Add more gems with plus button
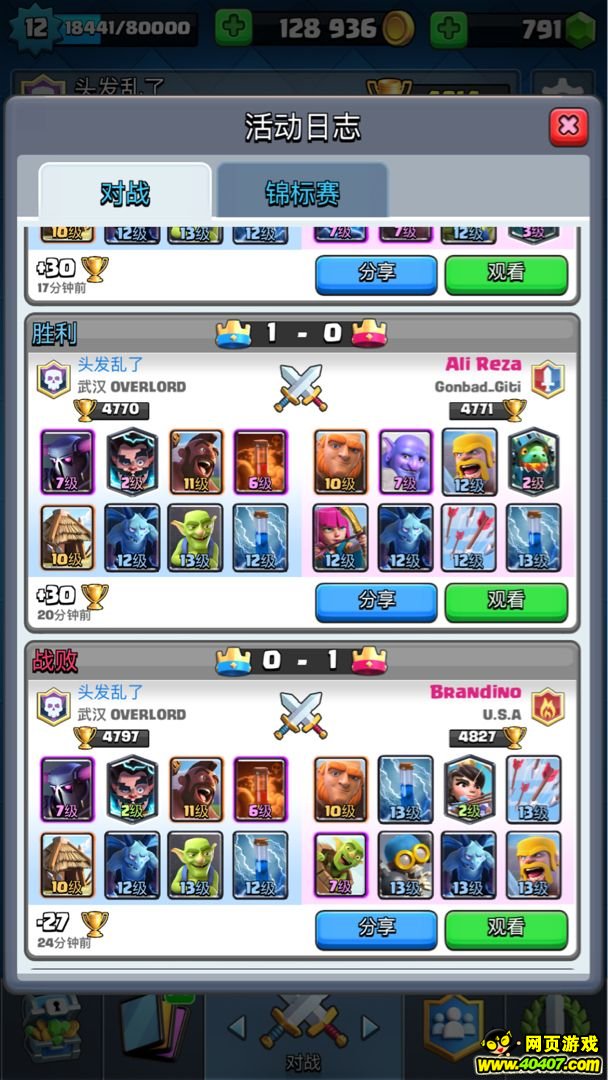Viewport: 608px width, 1080px height. 449,28
